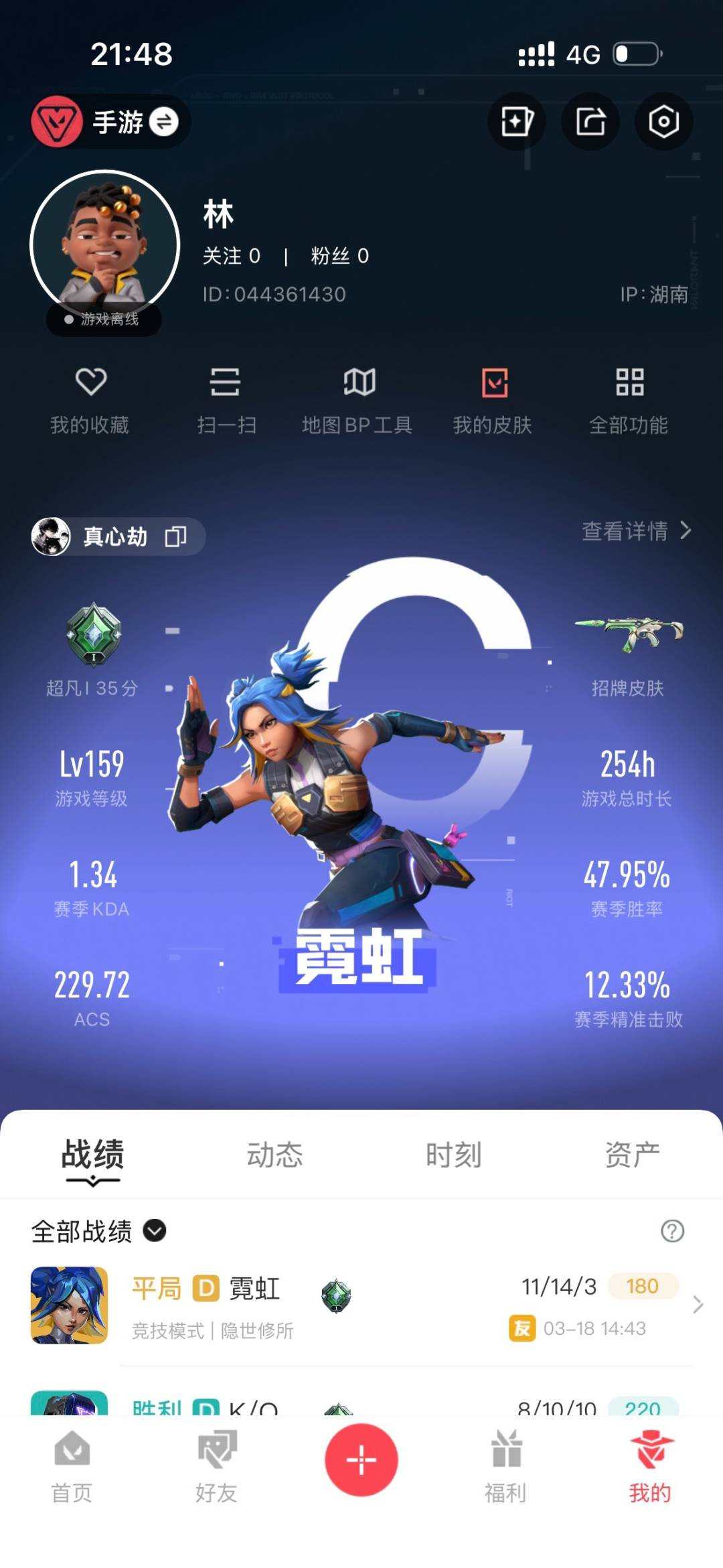Open the 地图BP工具 map tool
723x1568 pixels.
tap(359, 399)
